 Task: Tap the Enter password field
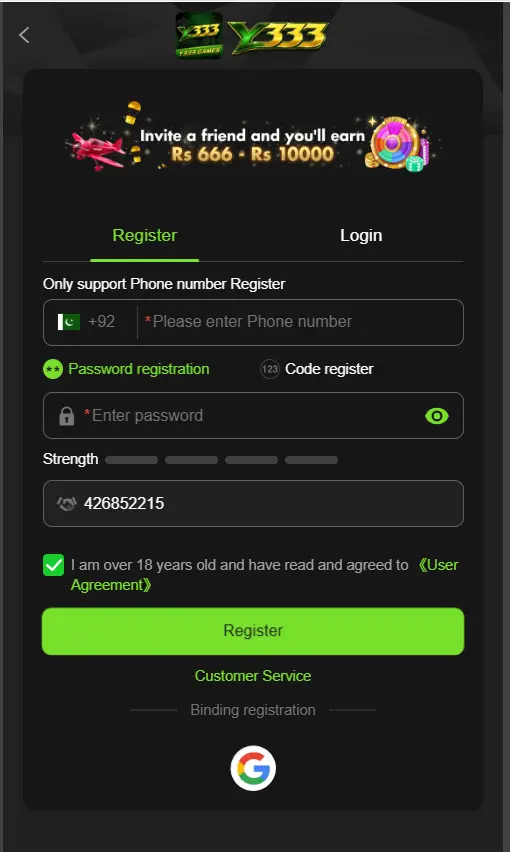click(x=253, y=416)
